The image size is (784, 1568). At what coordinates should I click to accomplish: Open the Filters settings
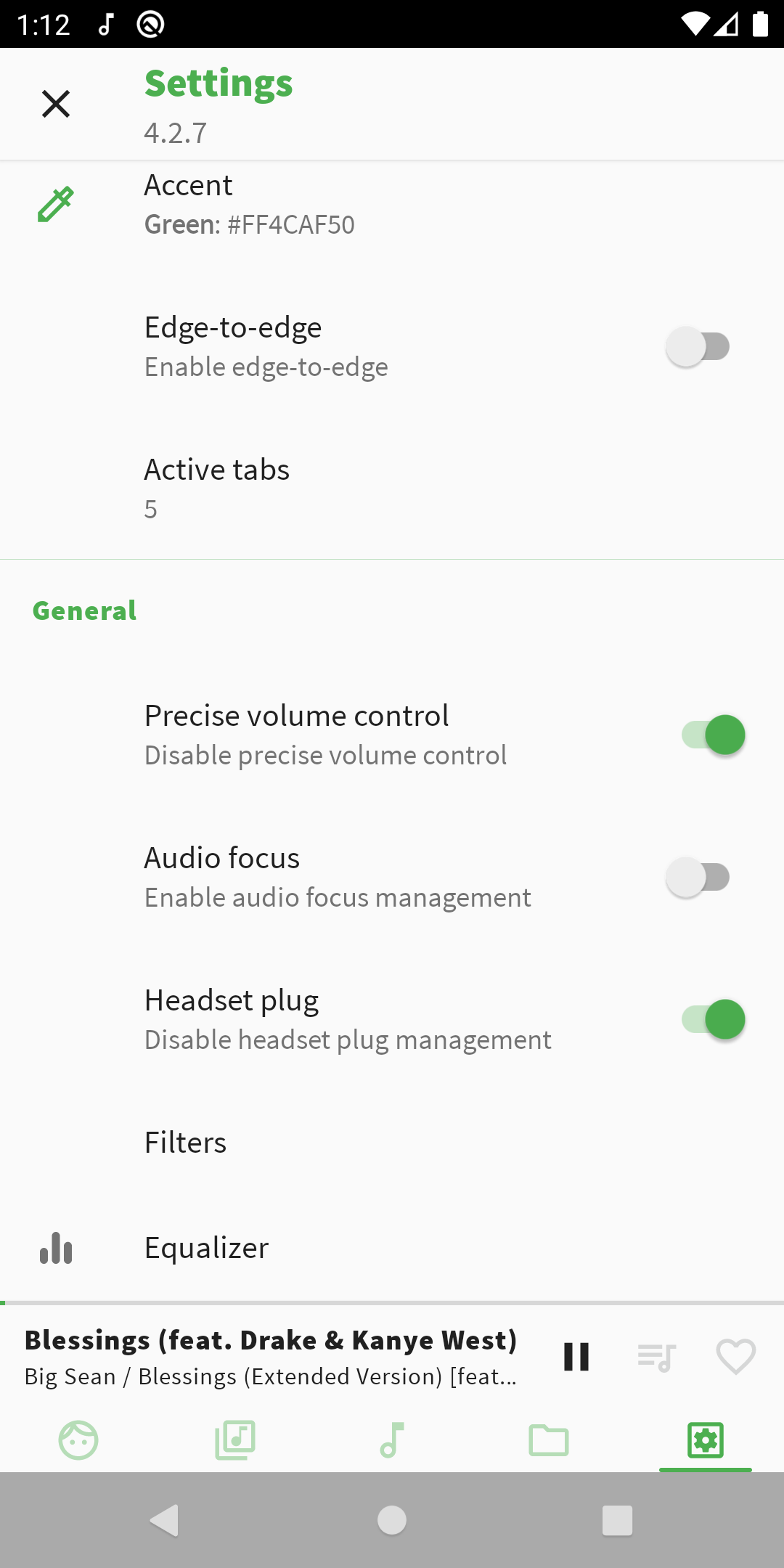185,1142
